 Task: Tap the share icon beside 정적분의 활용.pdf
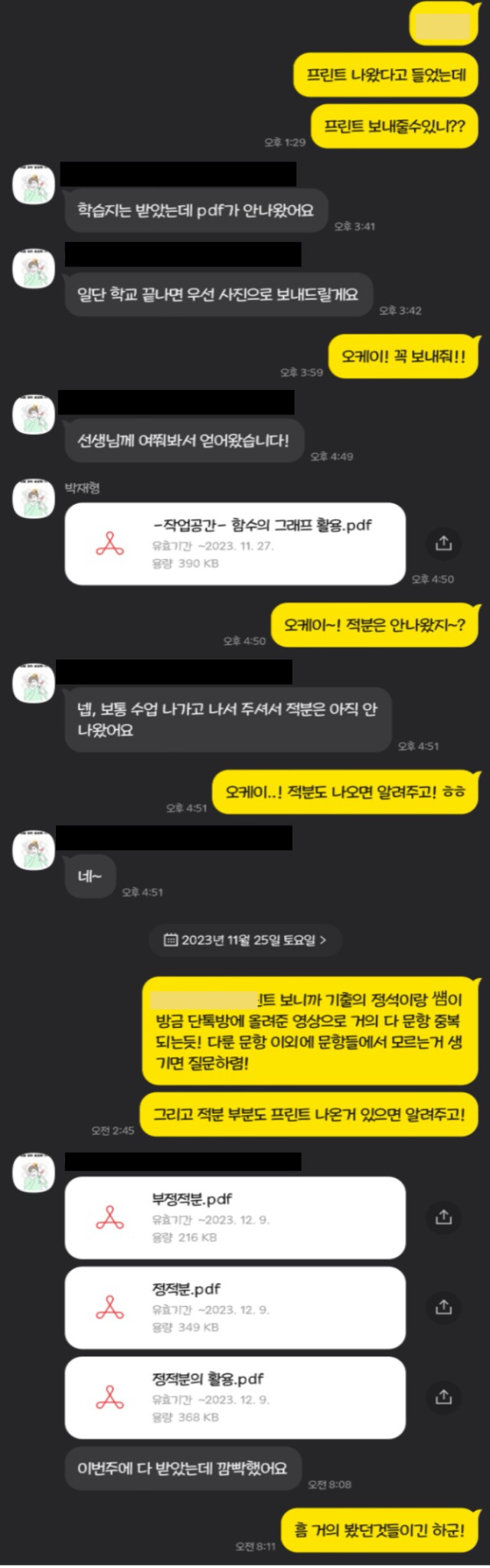(x=443, y=1397)
